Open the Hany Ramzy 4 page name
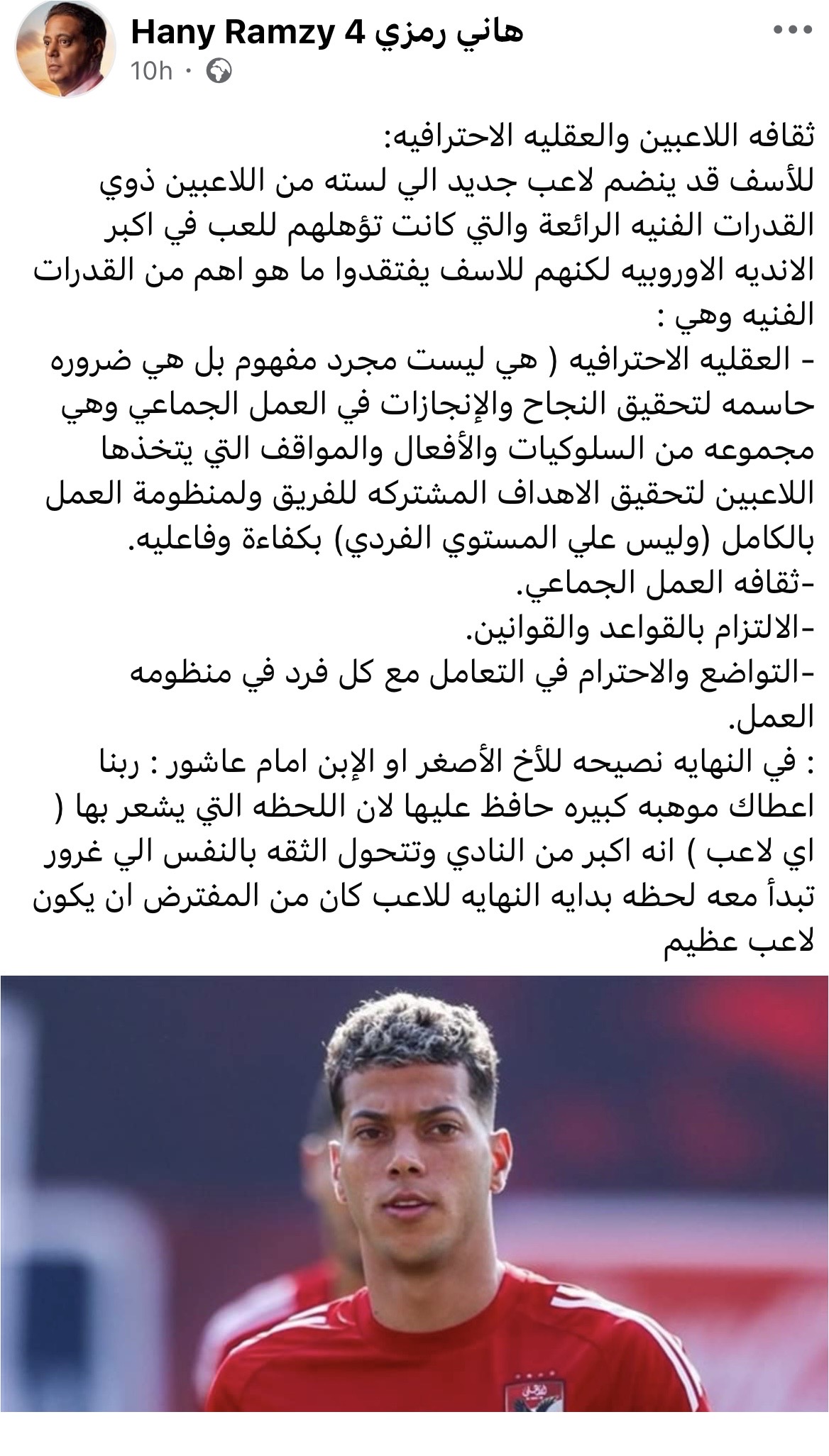The image size is (829, 1456). coord(326,33)
